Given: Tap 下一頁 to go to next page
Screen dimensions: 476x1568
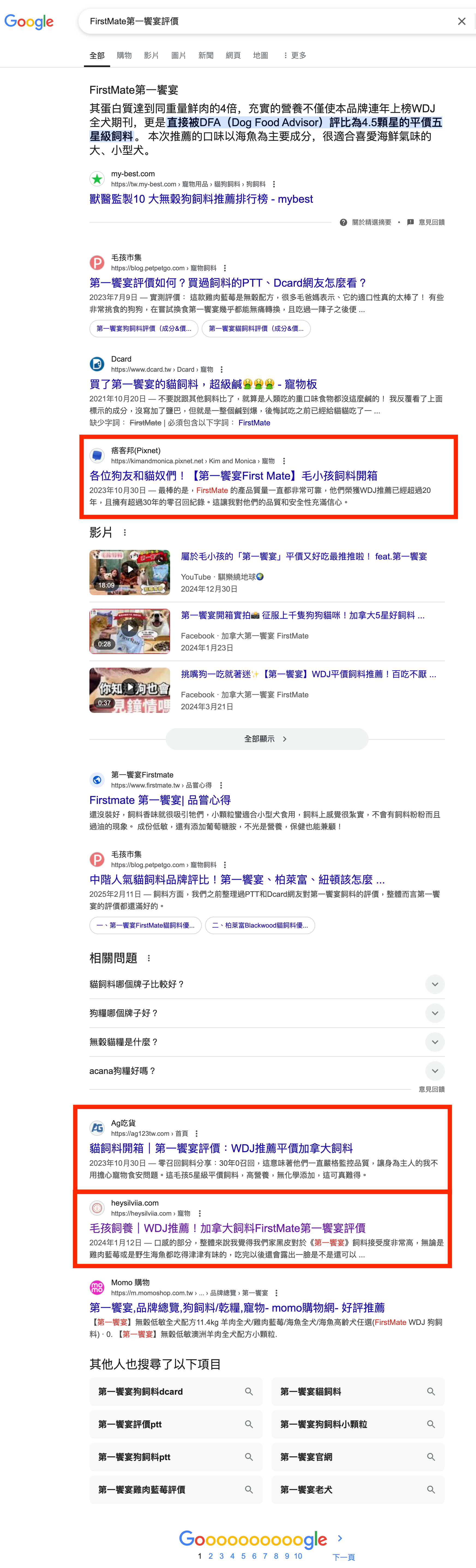Looking at the screenshot, I should [x=343, y=1557].
